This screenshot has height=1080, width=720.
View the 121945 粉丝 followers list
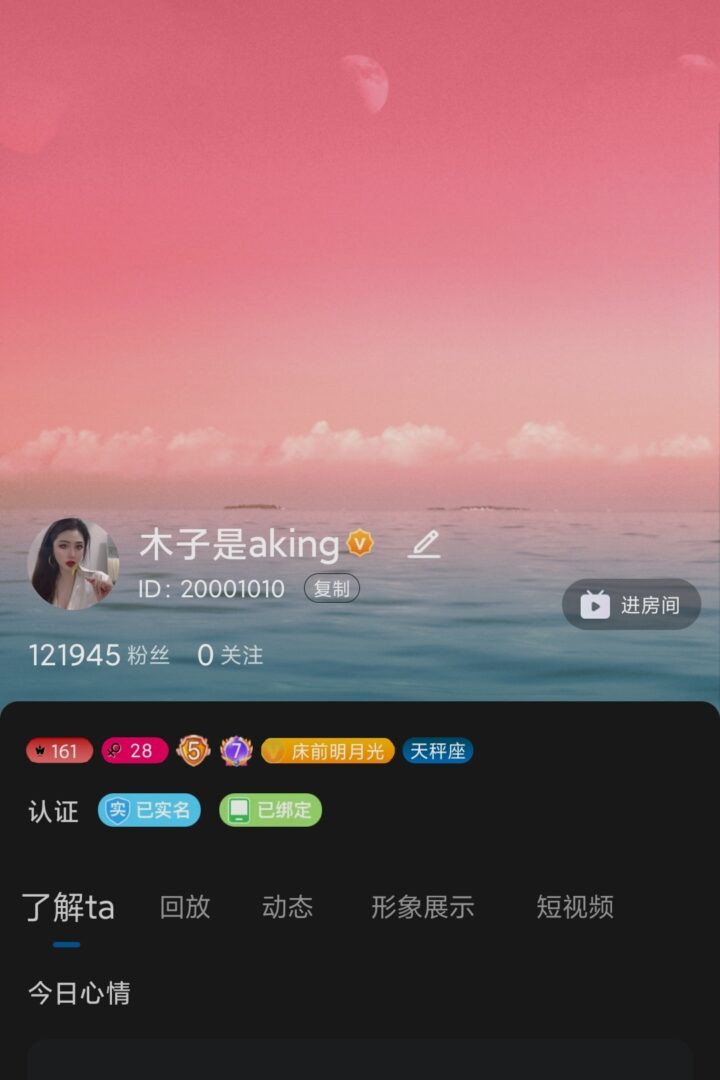pos(99,655)
